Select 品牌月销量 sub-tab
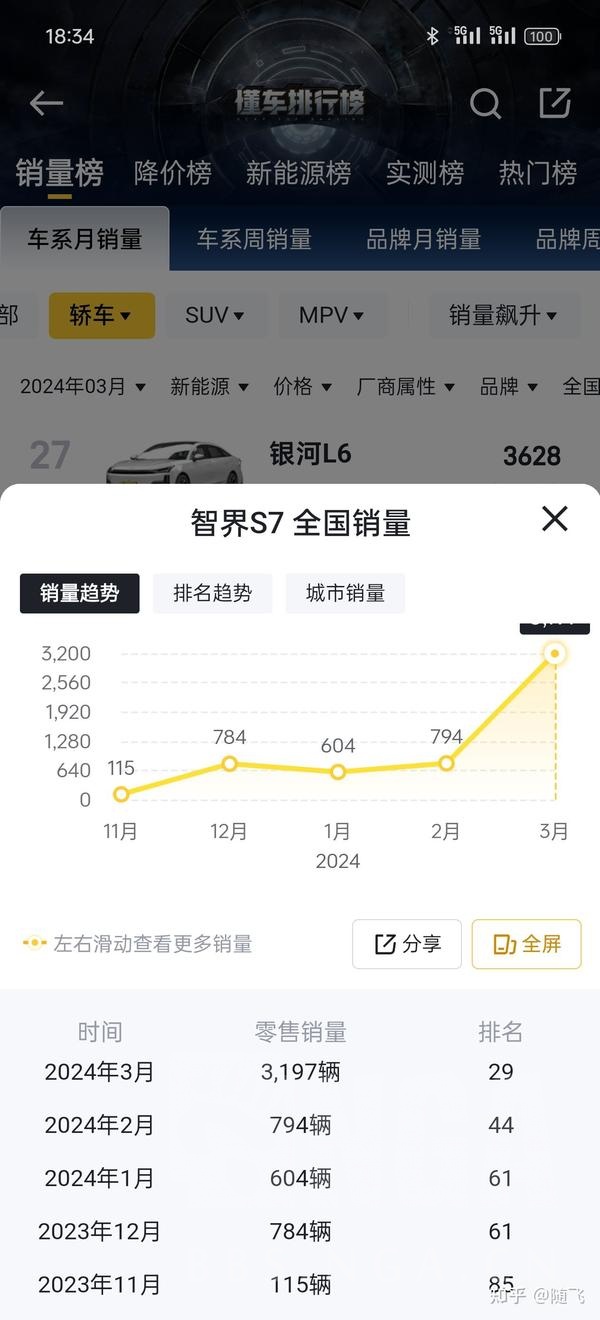Viewport: 600px width, 1320px height. (x=424, y=239)
